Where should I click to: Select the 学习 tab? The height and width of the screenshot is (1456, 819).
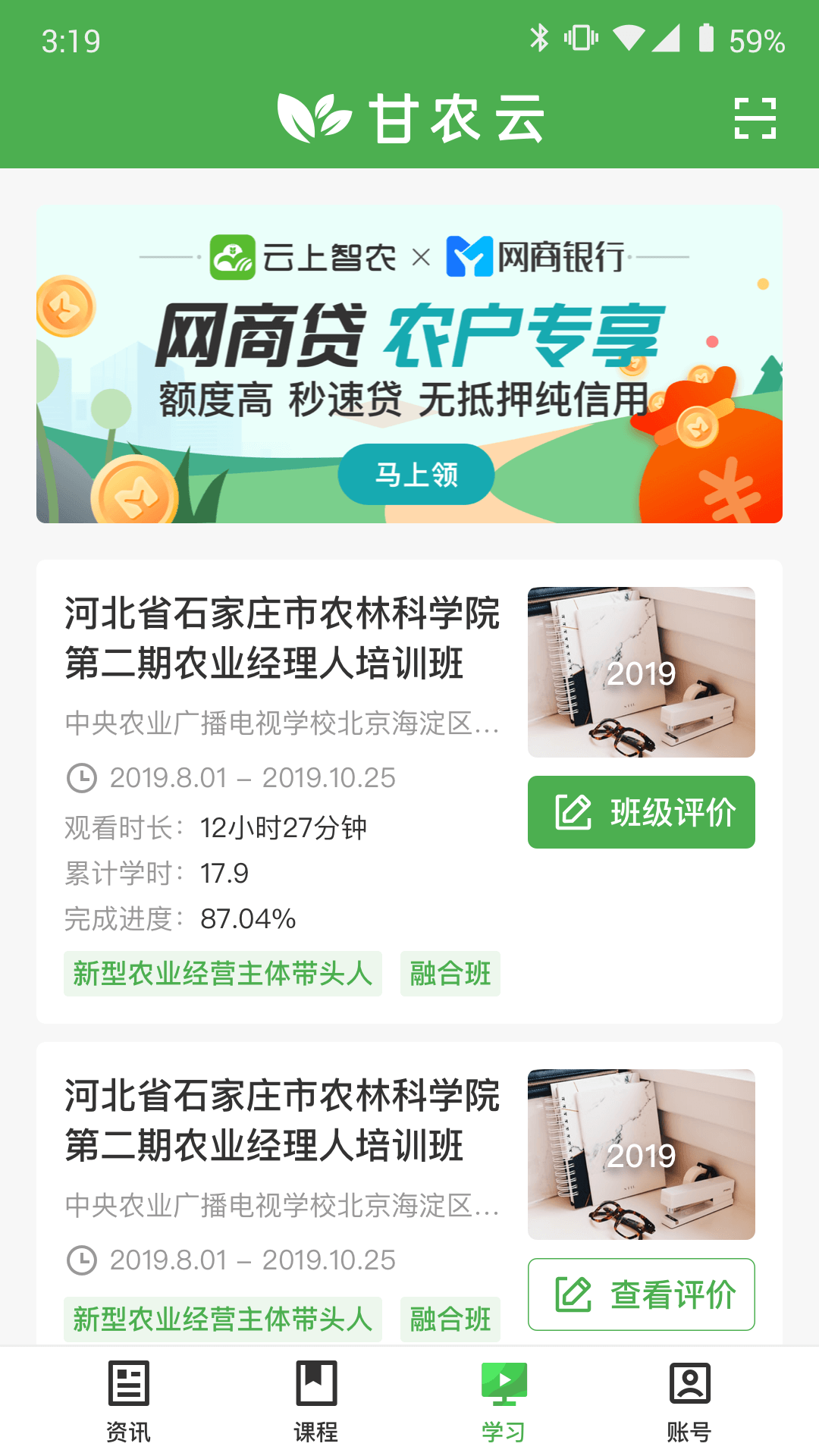pyautogui.click(x=504, y=1401)
